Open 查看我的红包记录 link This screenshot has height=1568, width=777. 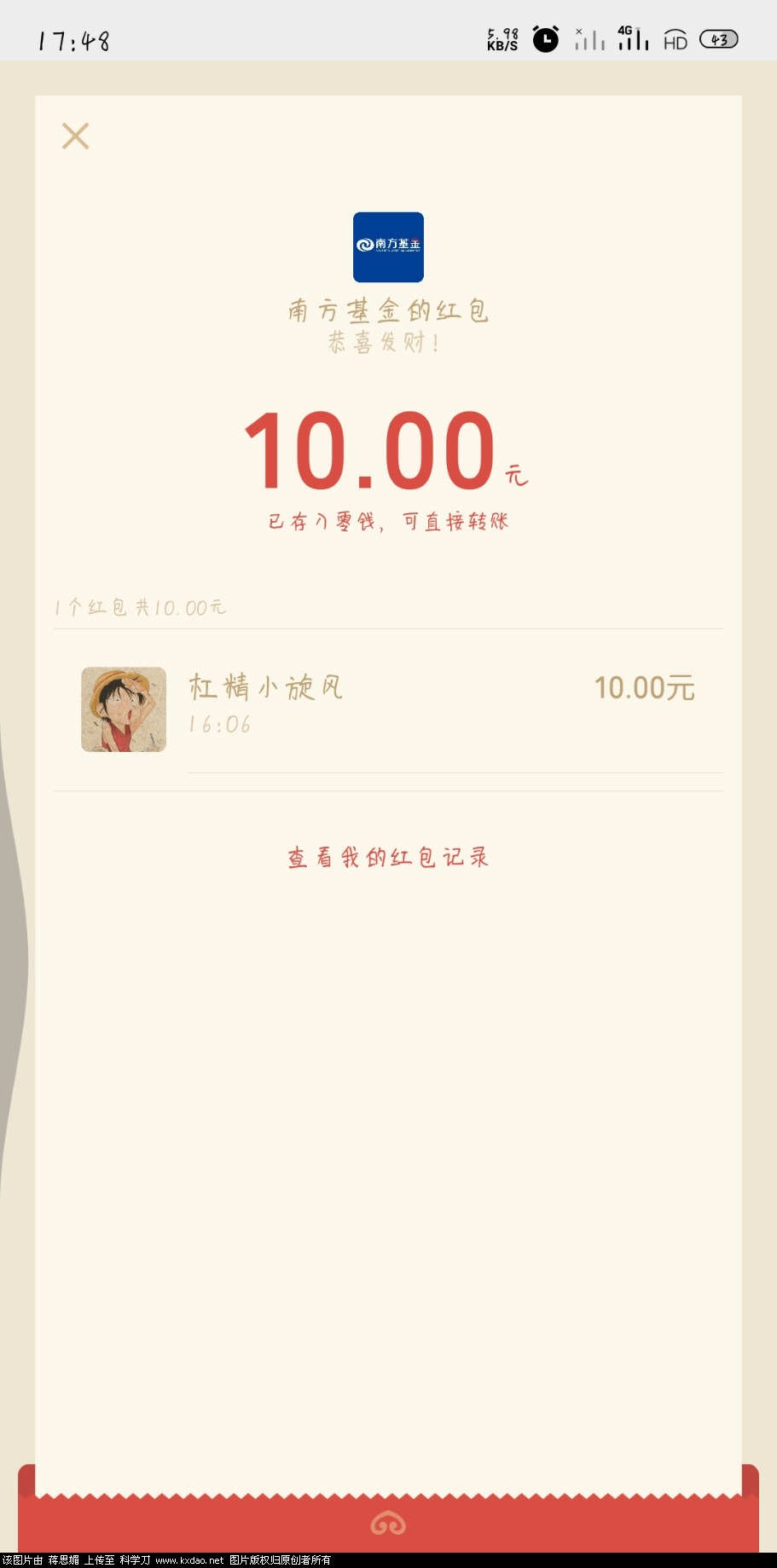(x=388, y=856)
